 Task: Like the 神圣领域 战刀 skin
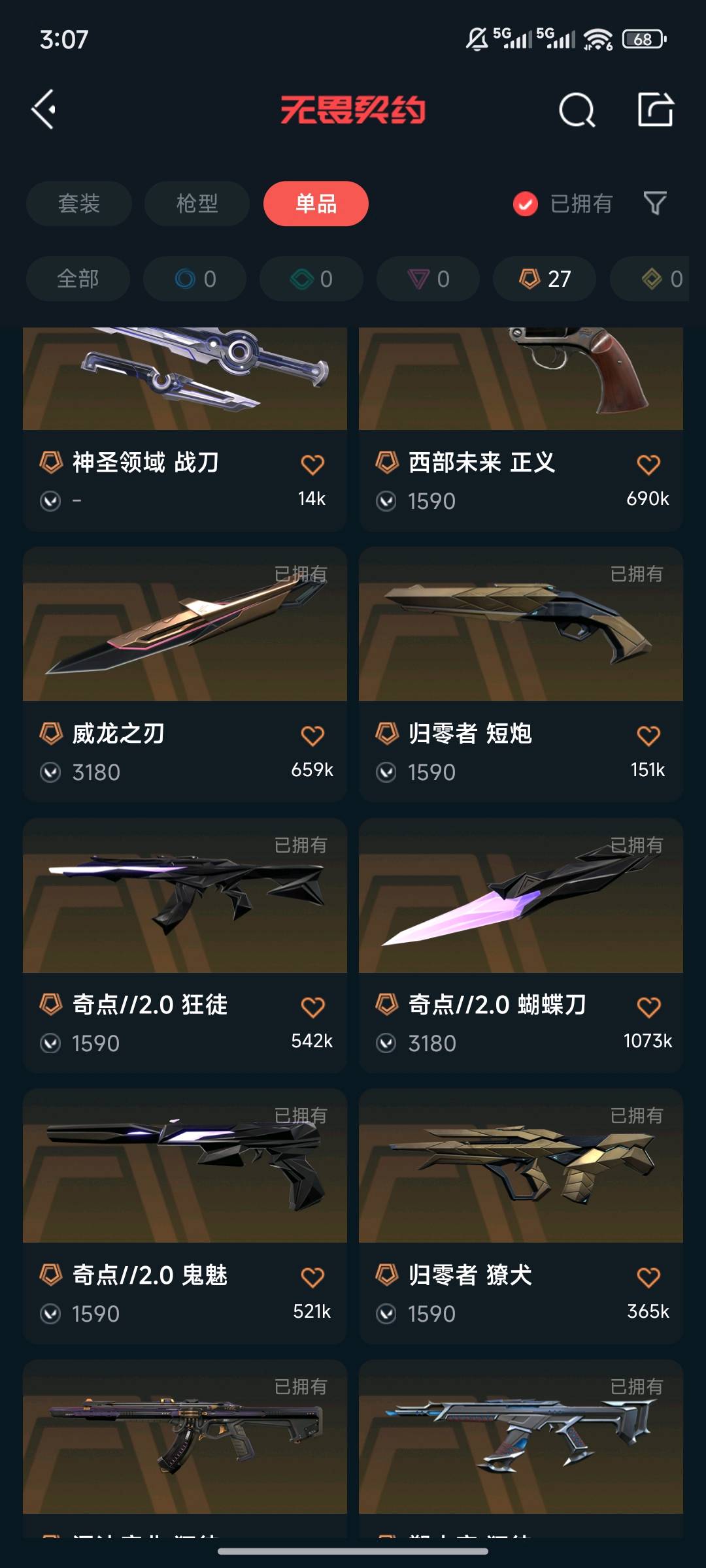[312, 465]
